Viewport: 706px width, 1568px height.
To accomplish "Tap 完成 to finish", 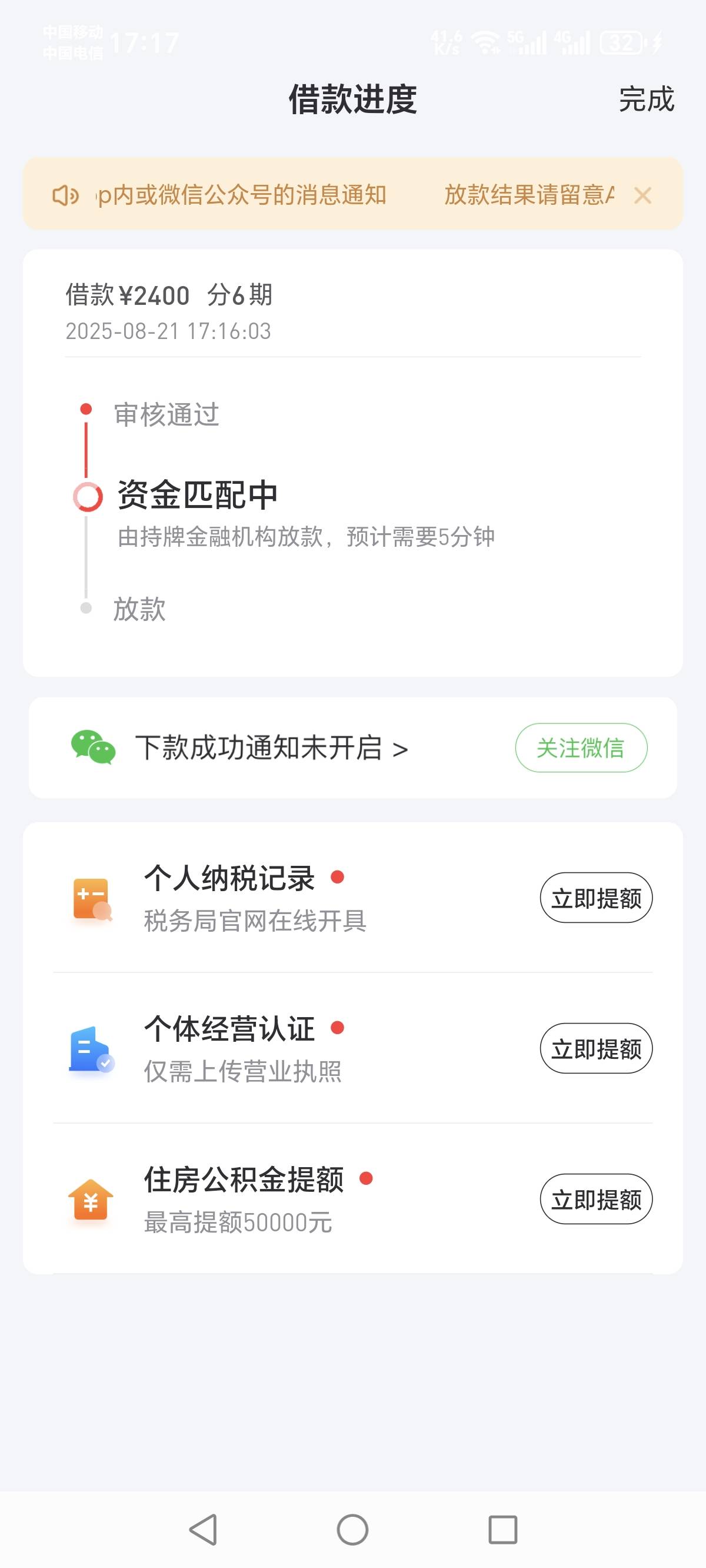I will click(647, 99).
